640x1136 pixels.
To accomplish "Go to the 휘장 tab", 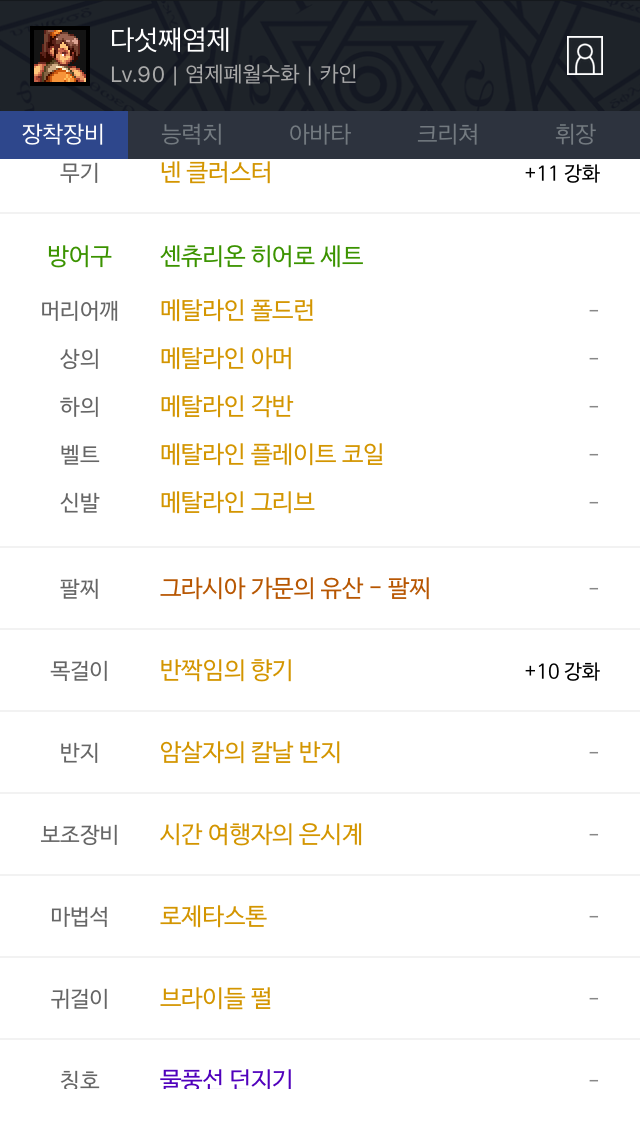I will (x=575, y=134).
